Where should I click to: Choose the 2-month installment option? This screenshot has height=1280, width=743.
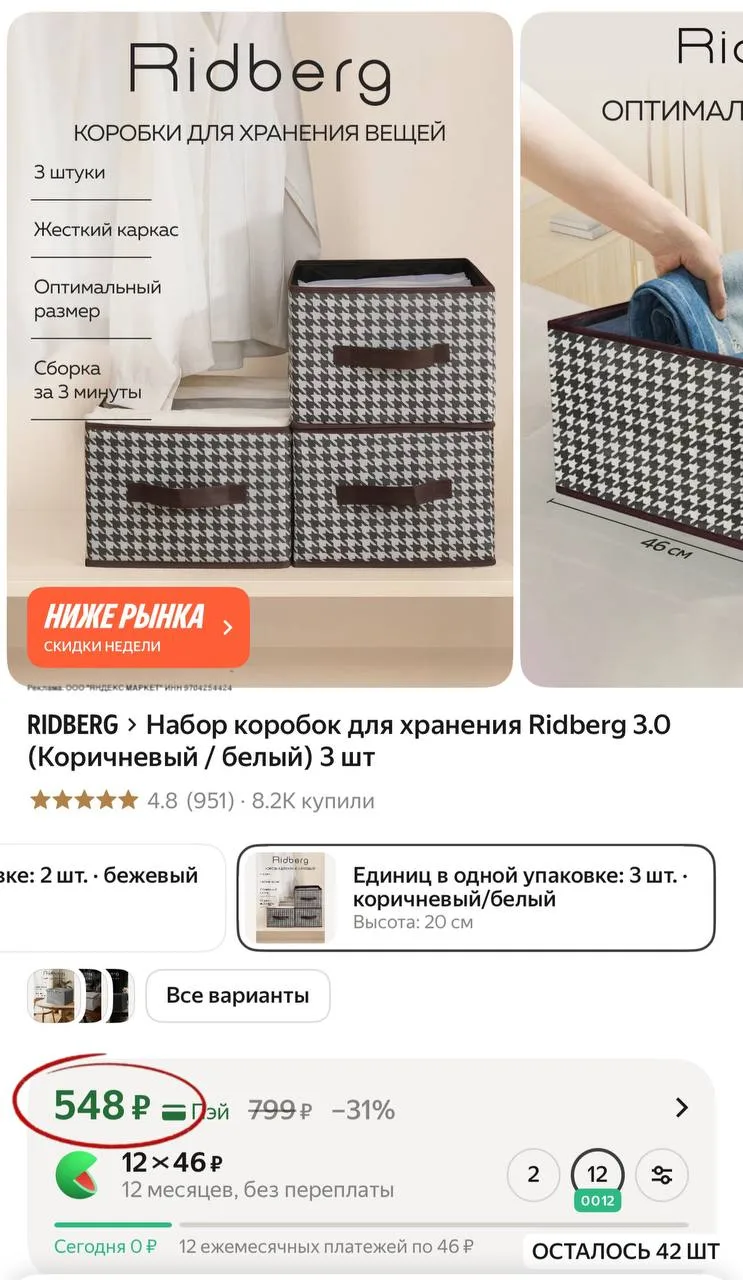tap(533, 1175)
